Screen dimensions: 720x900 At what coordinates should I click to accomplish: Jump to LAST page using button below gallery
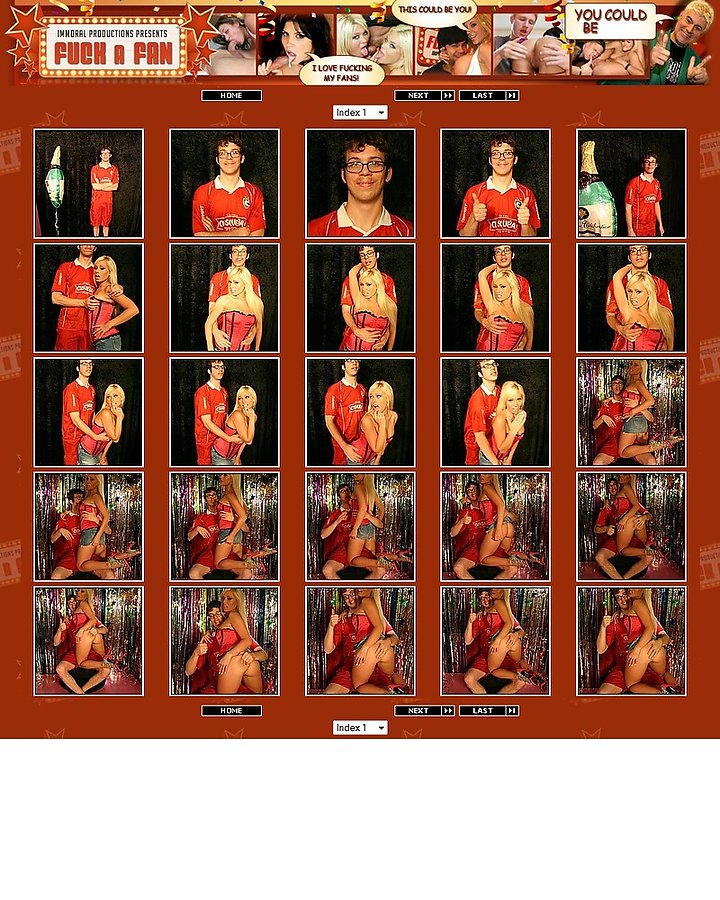488,711
